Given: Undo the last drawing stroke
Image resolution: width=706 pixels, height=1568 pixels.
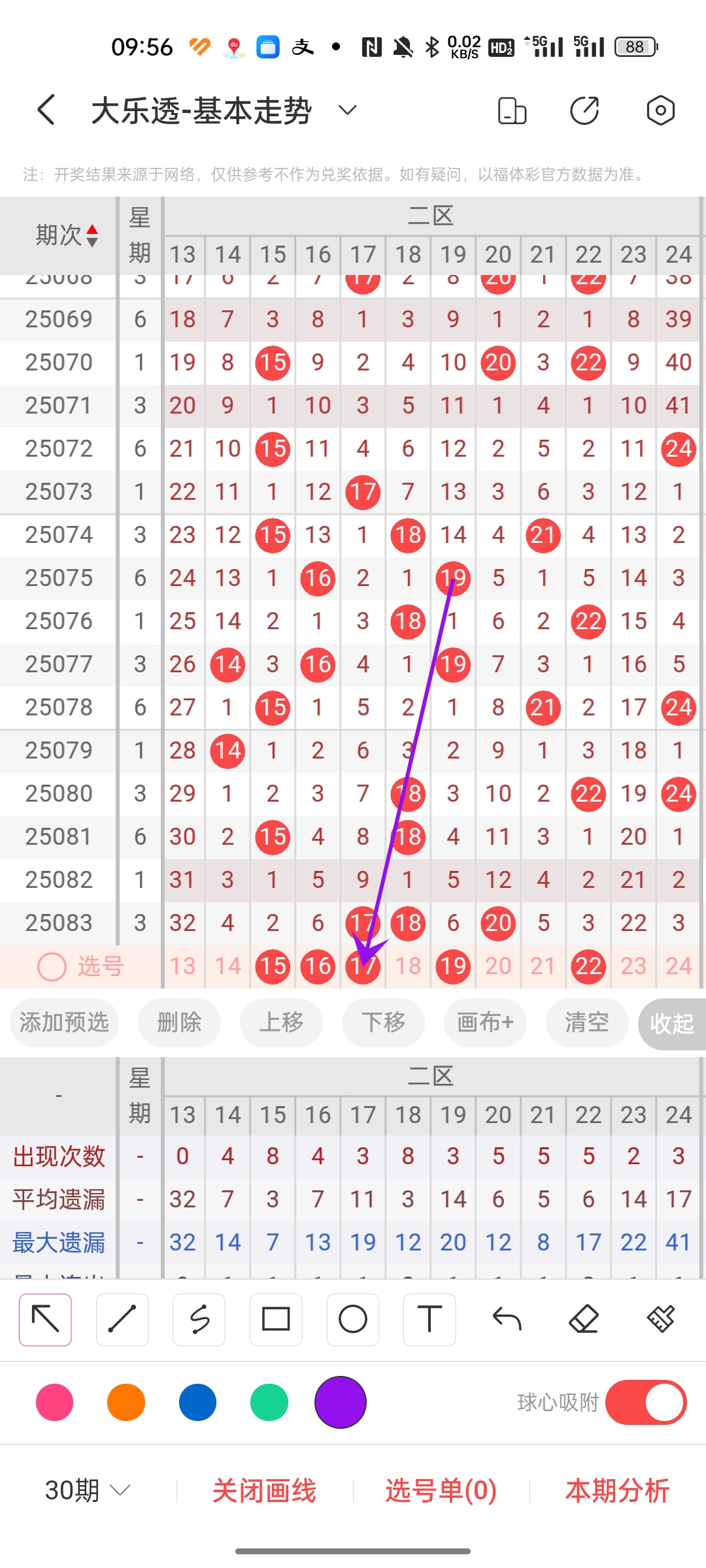Looking at the screenshot, I should coord(507,1319).
